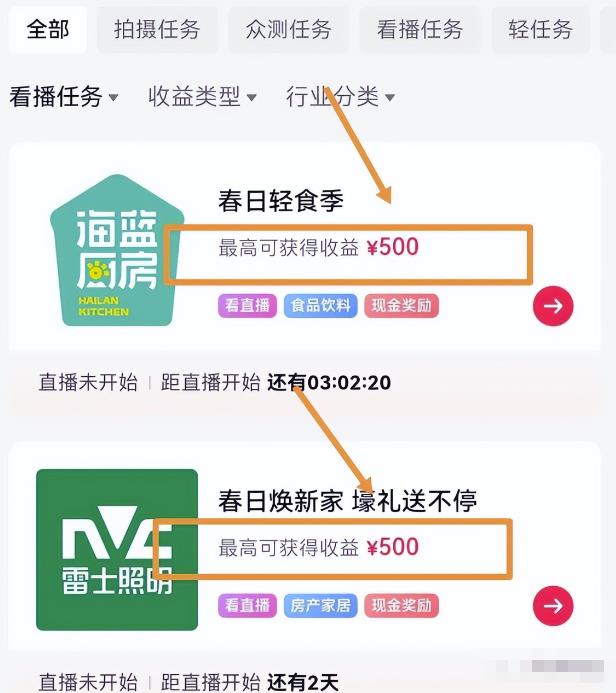Switch to the 拍摄任务 tab
The image size is (616, 693).
[157, 30]
